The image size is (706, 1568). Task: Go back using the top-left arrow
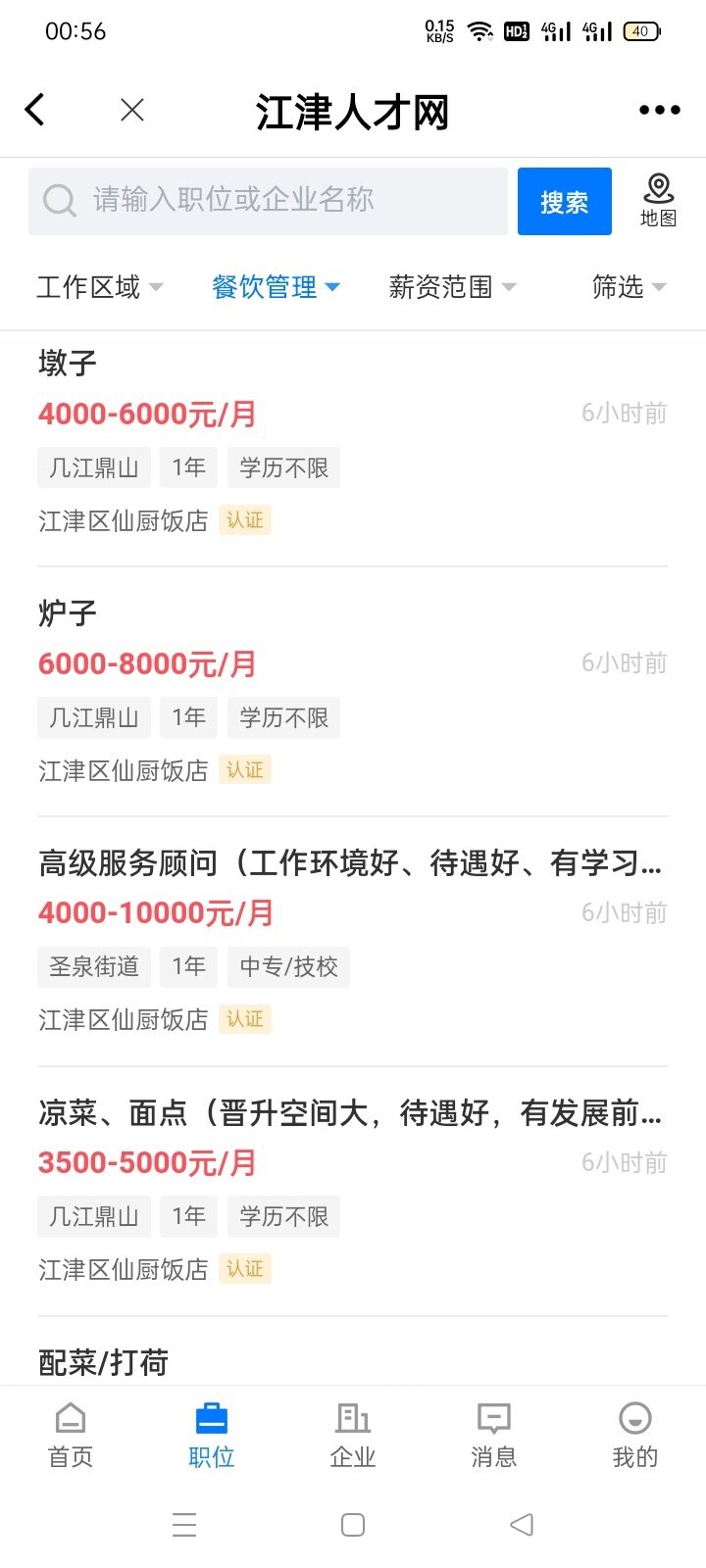tap(35, 110)
